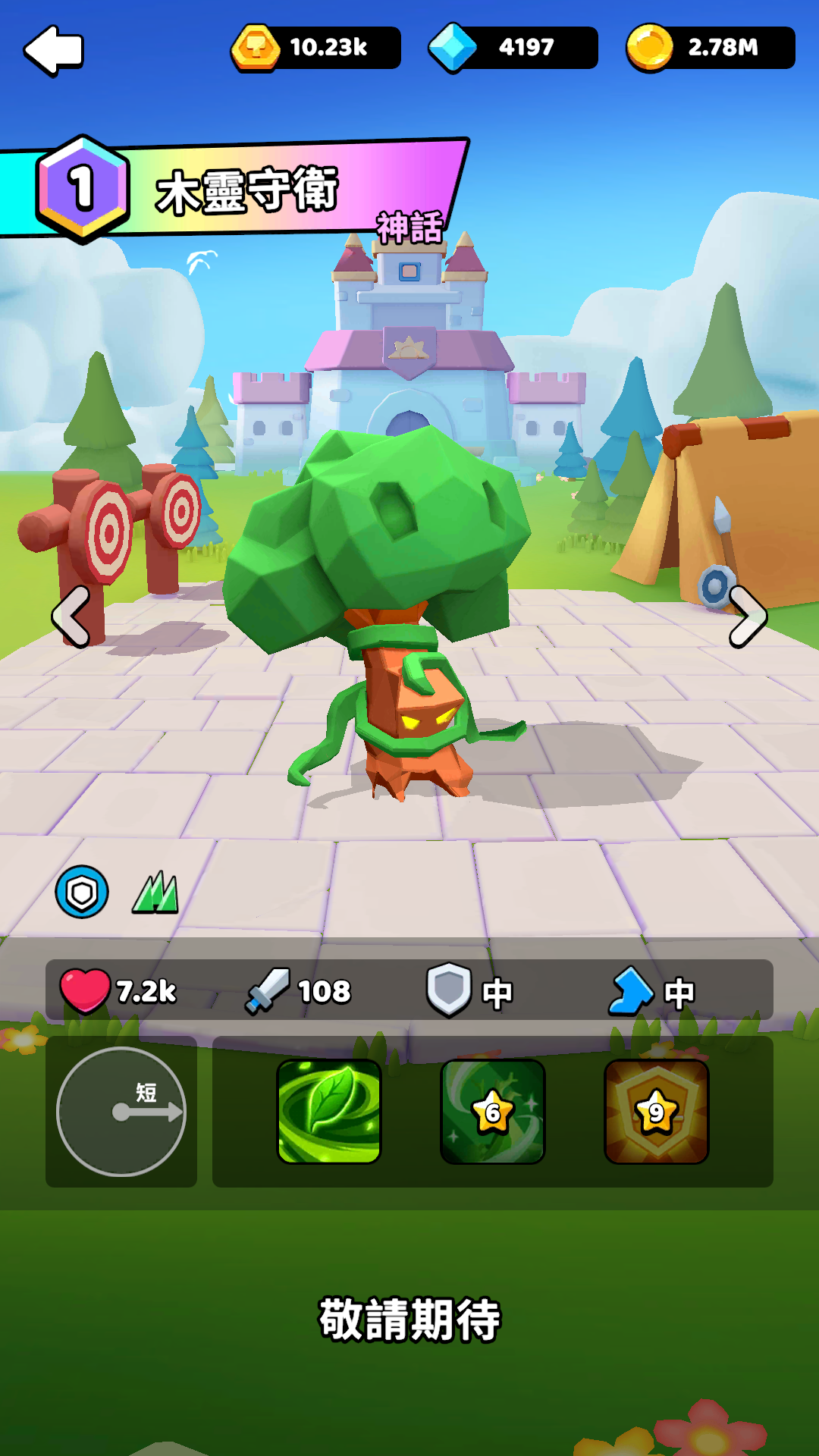This screenshot has height=1456, width=819.
Task: Open the 4197 diamonds balance
Action: click(x=513, y=48)
